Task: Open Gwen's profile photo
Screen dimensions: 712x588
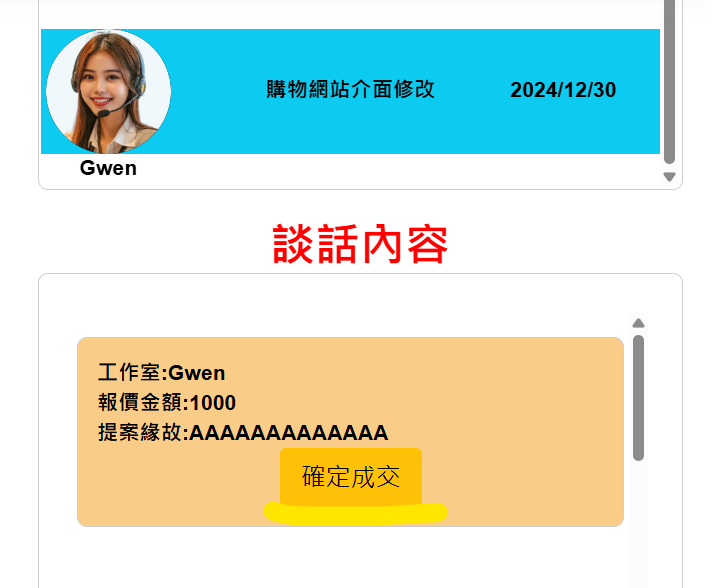Action: [x=108, y=91]
